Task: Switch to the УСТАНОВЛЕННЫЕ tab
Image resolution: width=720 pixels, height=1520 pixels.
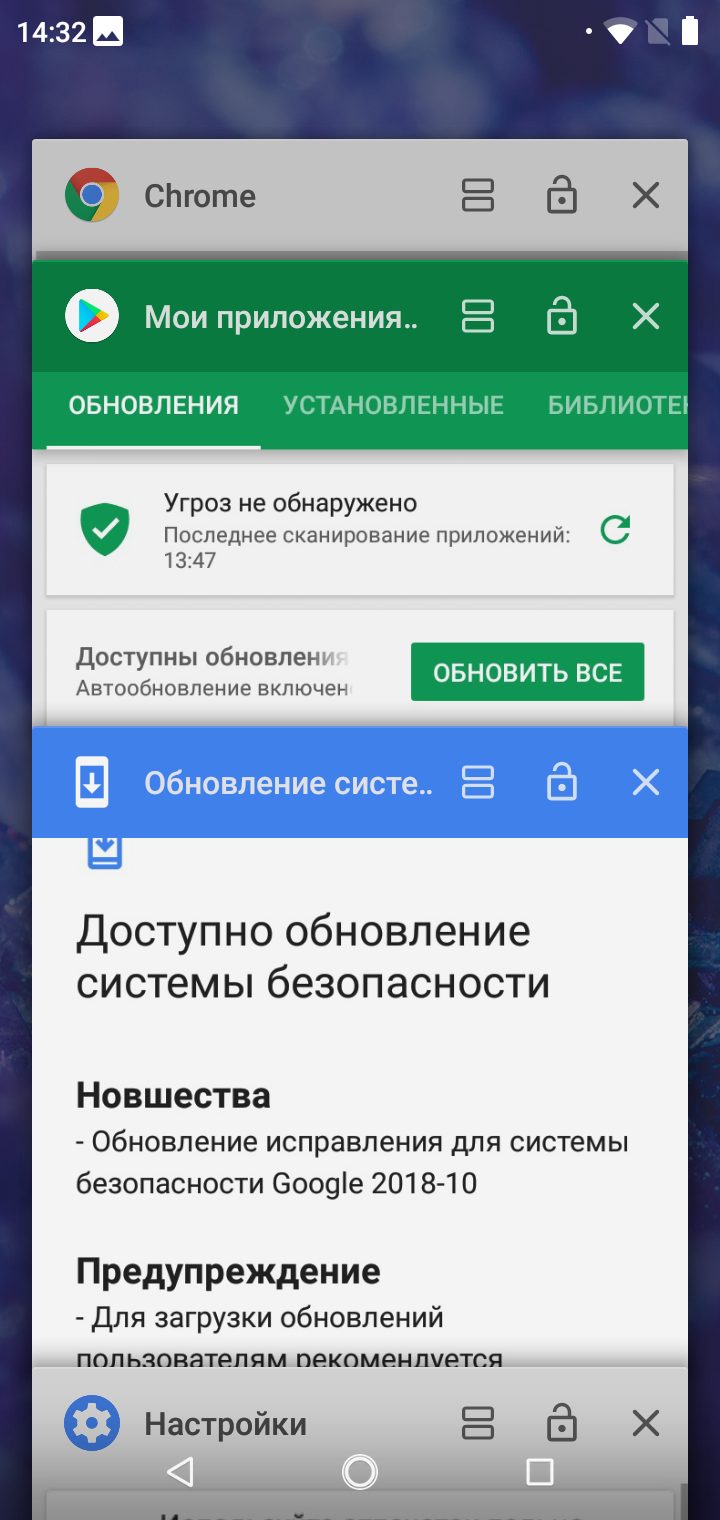Action: 393,405
